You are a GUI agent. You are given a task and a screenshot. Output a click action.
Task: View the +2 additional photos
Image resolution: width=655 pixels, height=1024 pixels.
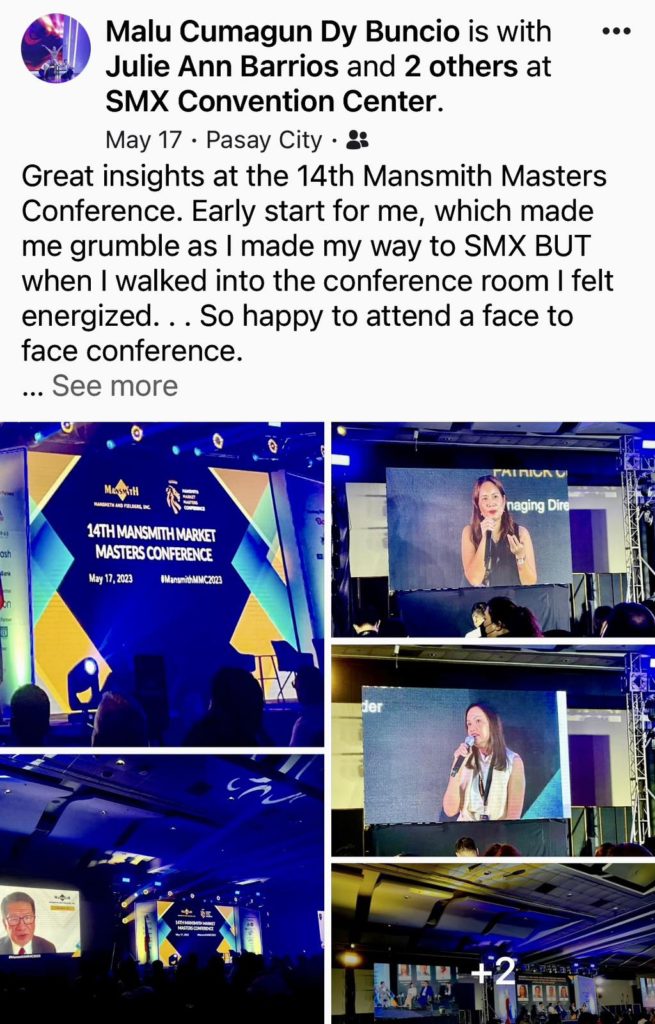point(493,944)
